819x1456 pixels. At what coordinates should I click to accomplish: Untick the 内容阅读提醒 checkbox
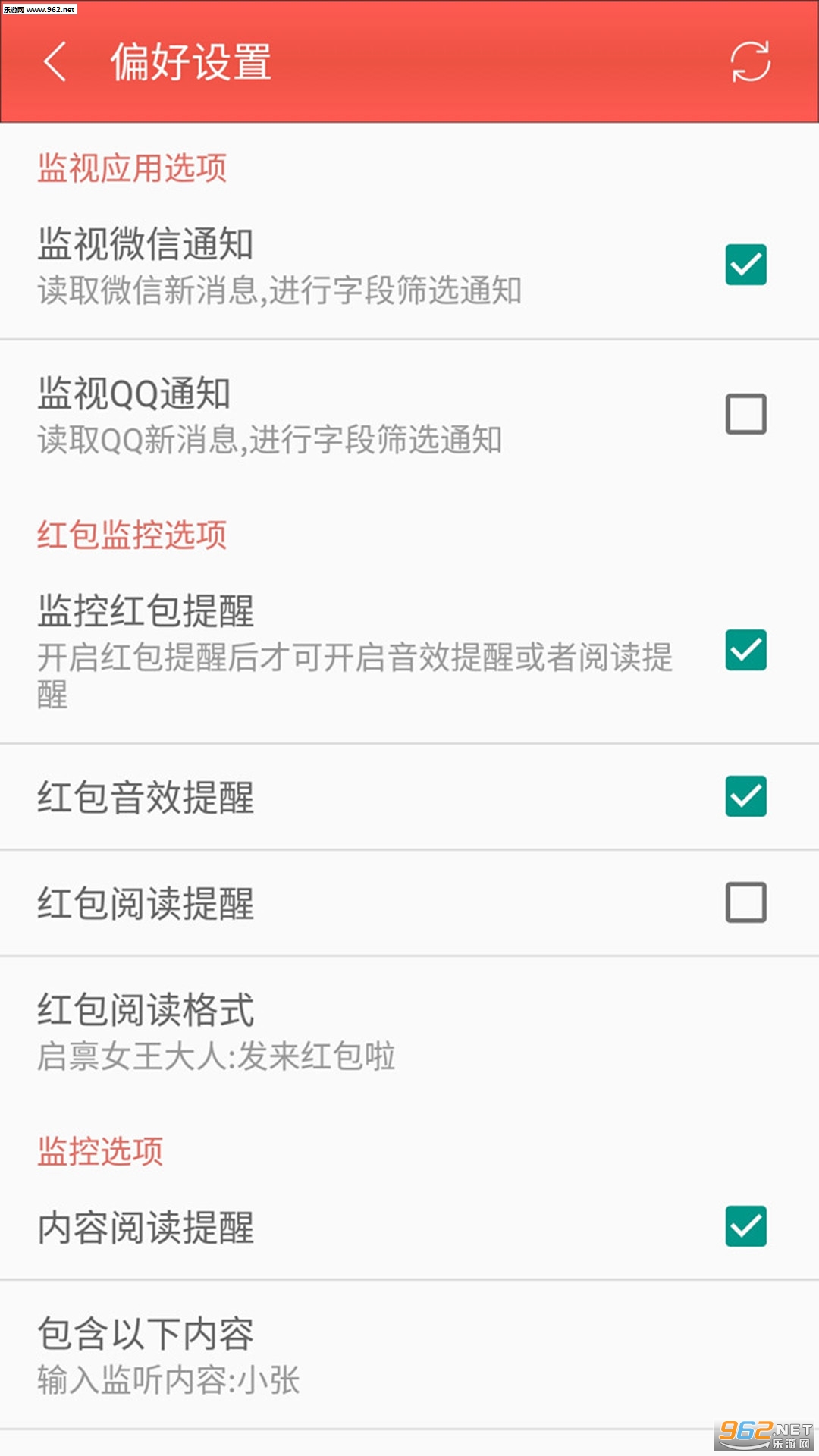(x=745, y=1226)
